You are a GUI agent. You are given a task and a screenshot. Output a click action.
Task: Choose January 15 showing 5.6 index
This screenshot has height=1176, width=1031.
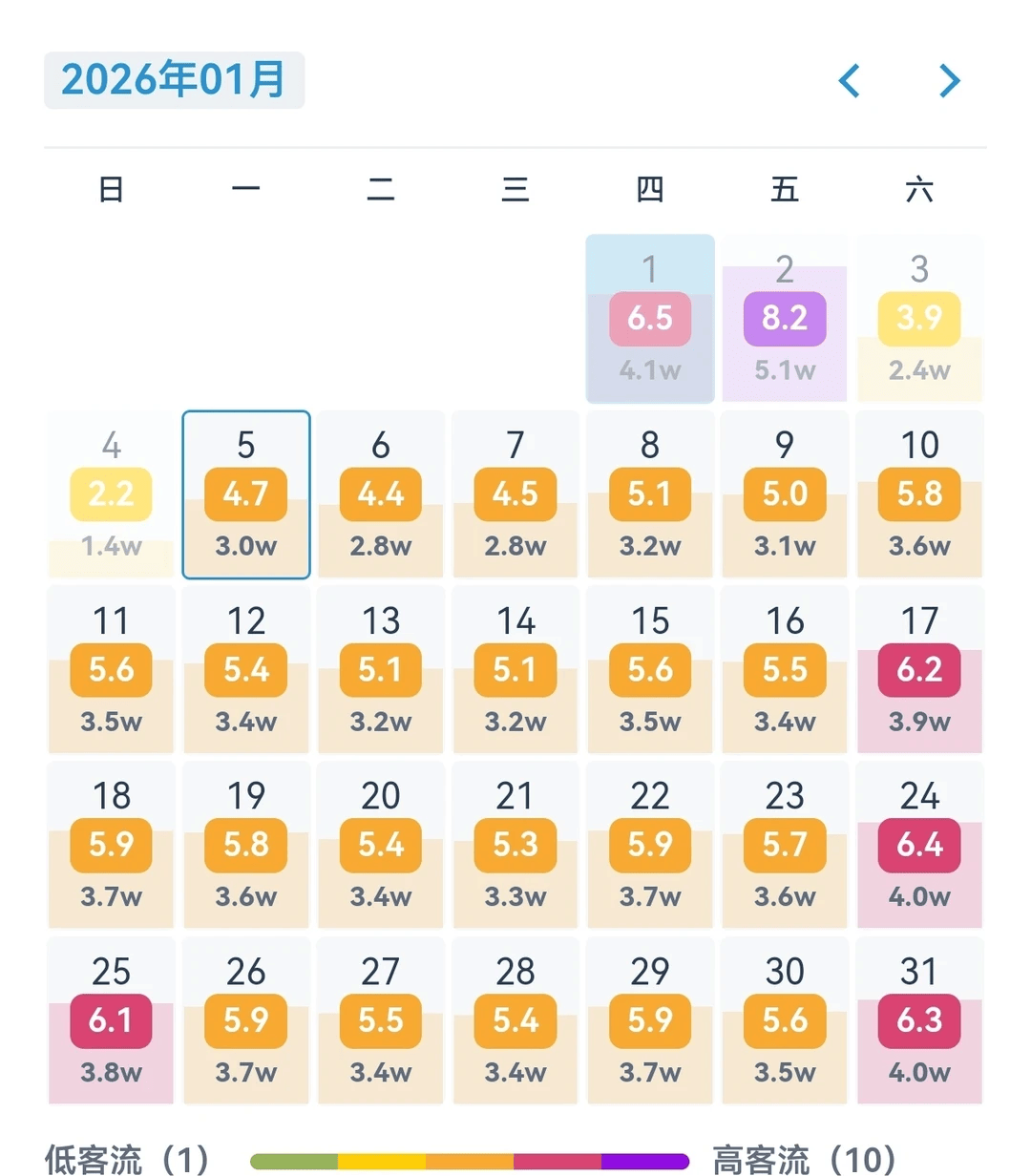coord(650,669)
